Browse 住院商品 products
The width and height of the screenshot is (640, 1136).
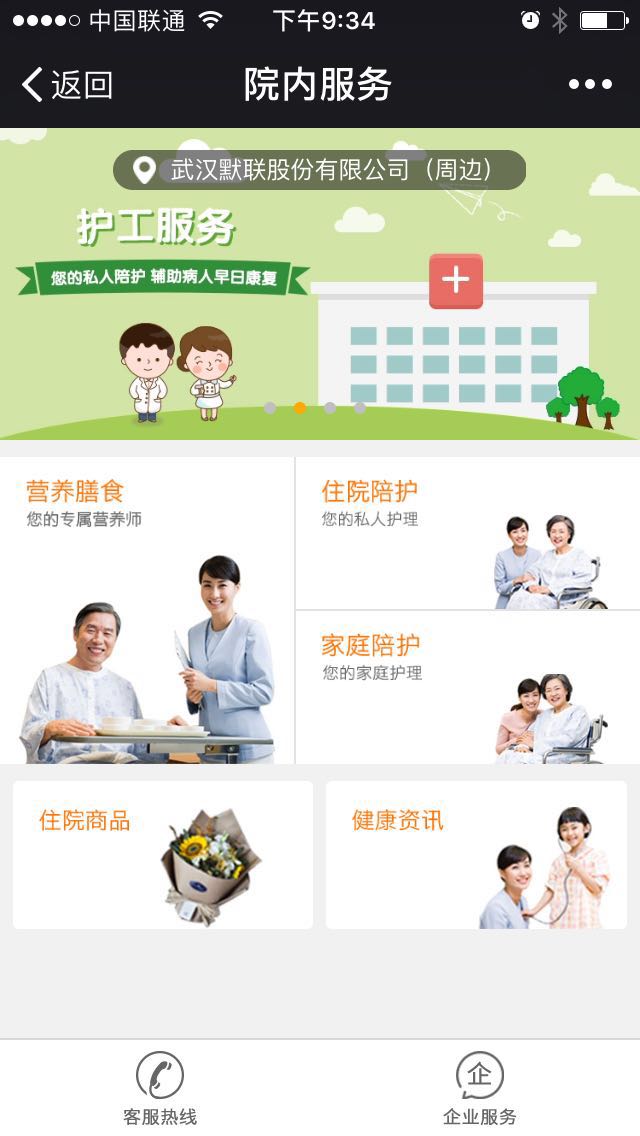[162, 855]
